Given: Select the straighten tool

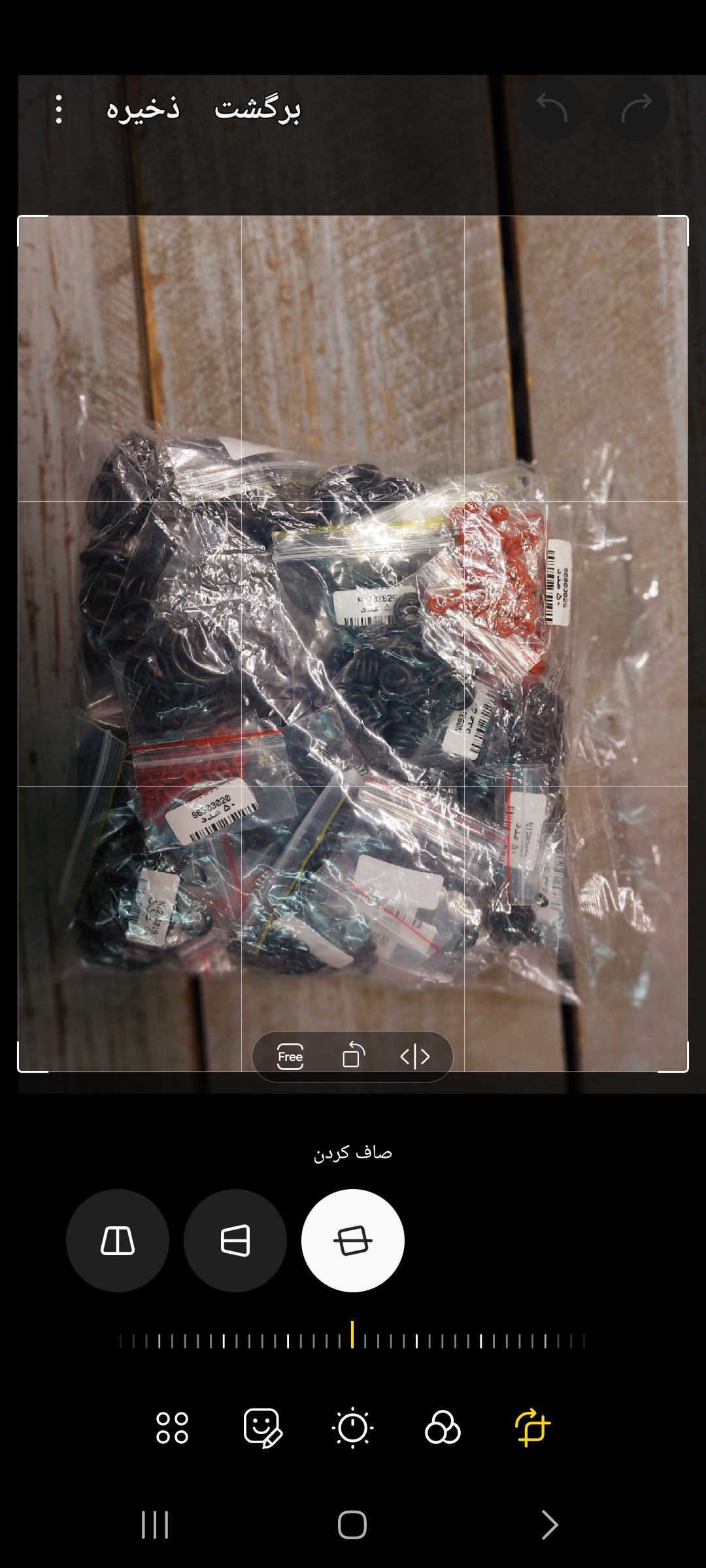Looking at the screenshot, I should (x=353, y=1241).
